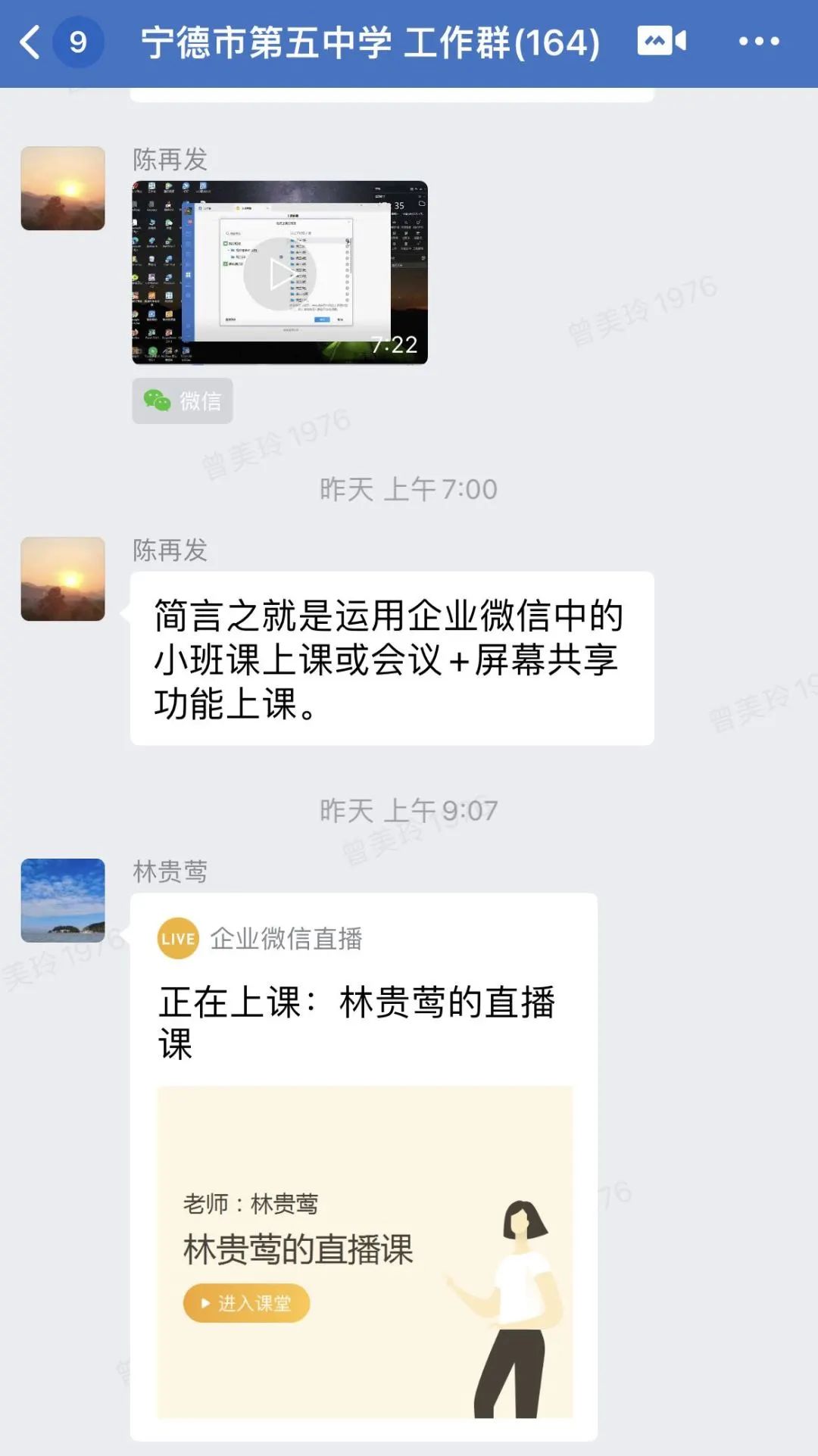This screenshot has width=818, height=1456.
Task: View 林贵莺's profile avatar
Action: 63,900
